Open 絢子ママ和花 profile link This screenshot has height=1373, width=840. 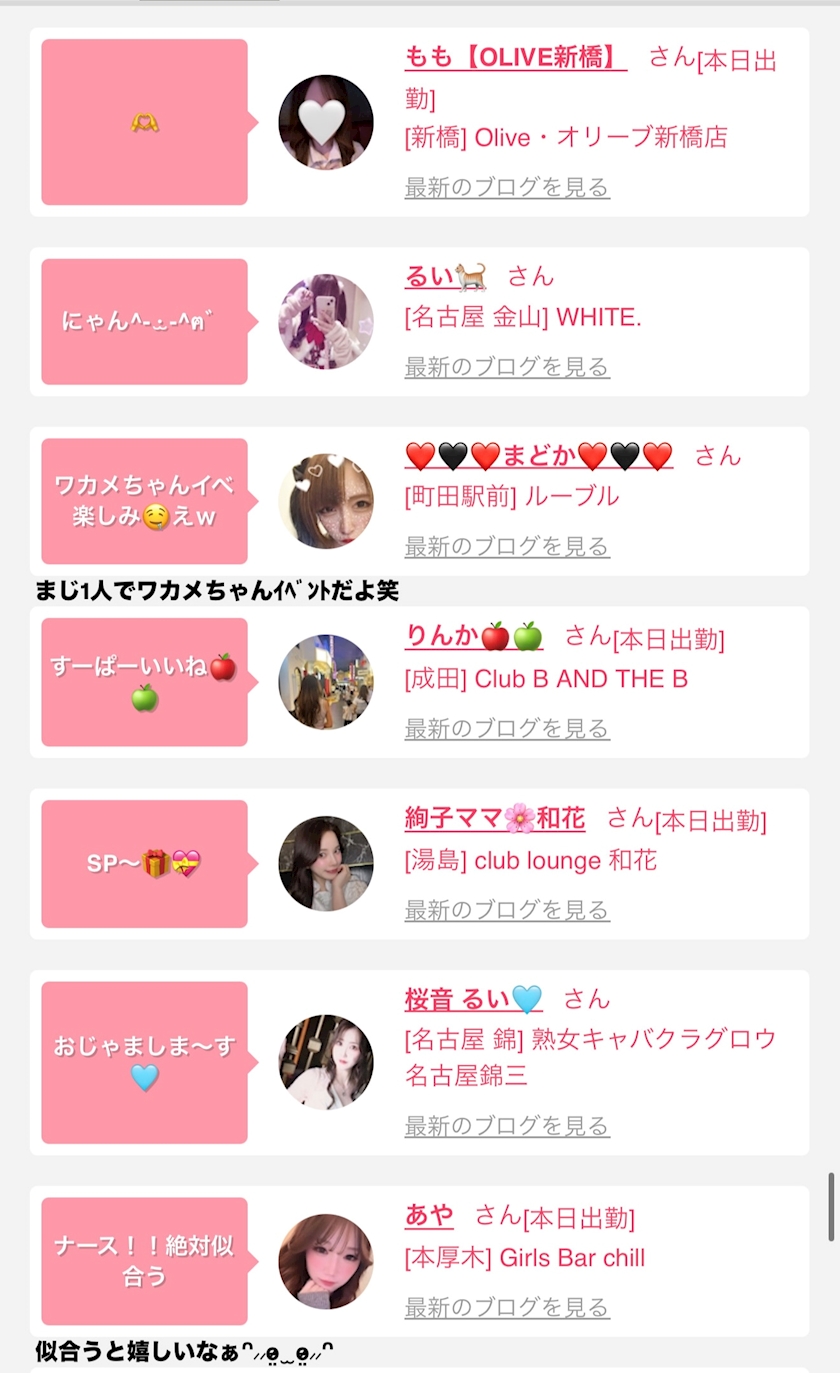[x=495, y=818]
